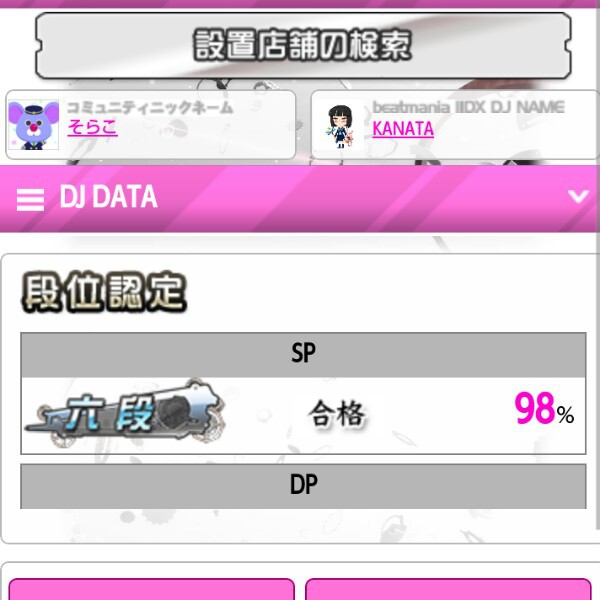Tap the 設置店舗の検索 button
This screenshot has height=600, width=600.
click(x=303, y=46)
